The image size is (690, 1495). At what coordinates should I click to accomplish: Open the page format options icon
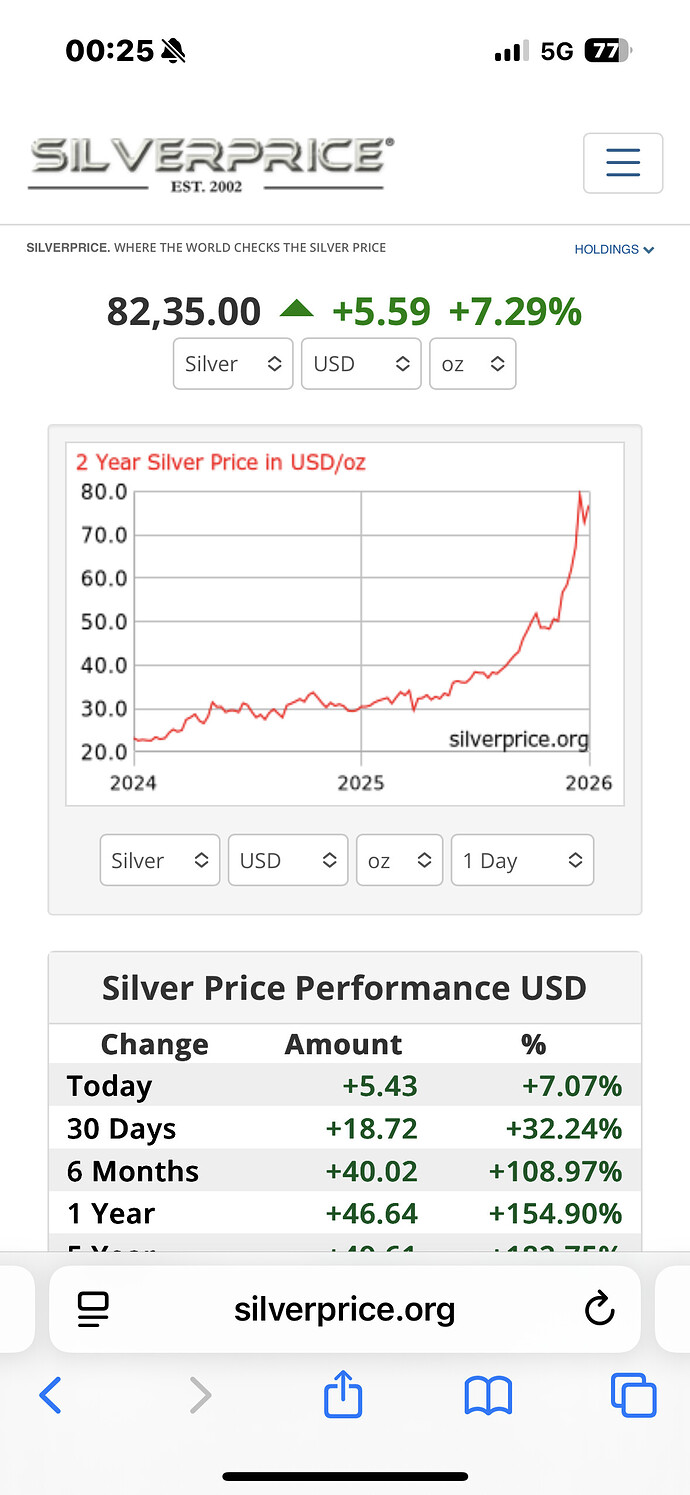93,1309
